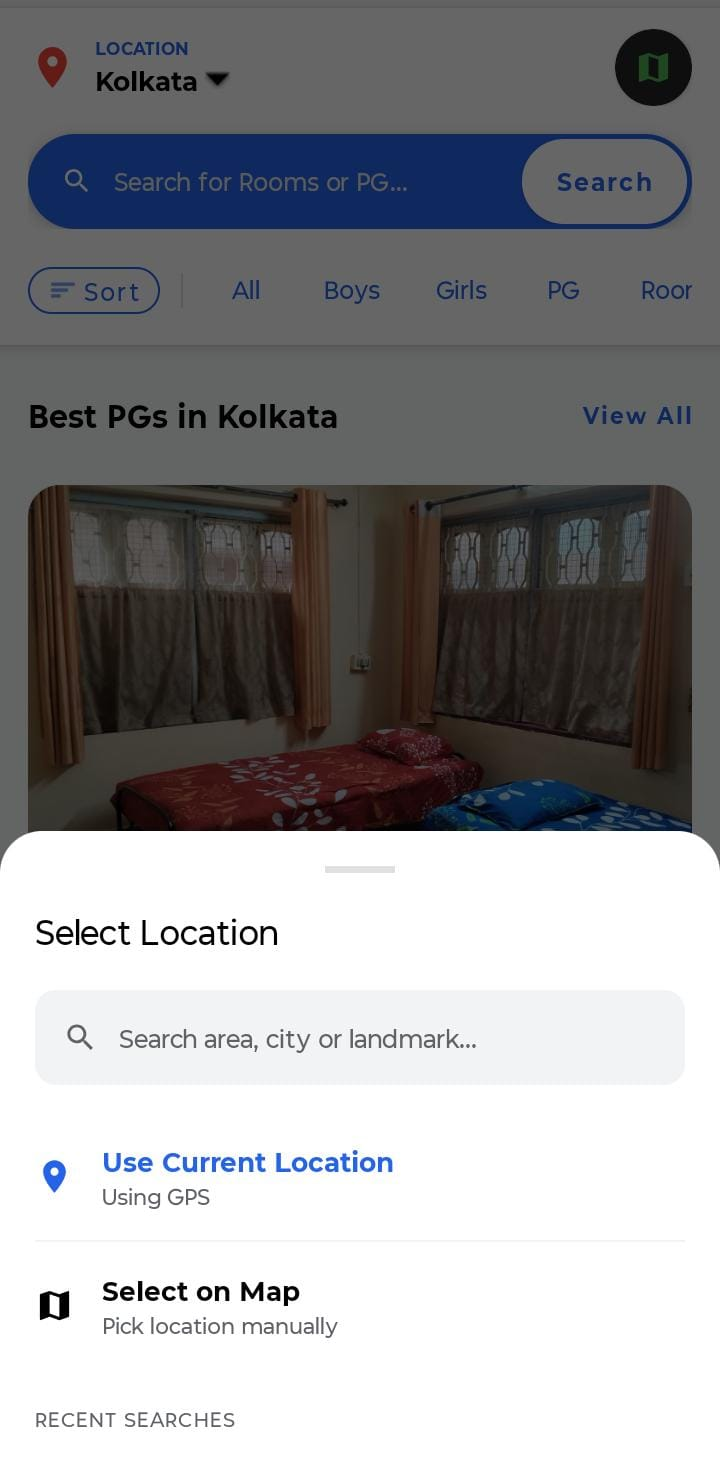Switch to the All tab
Image resolution: width=720 pixels, height=1484 pixels.
246,290
